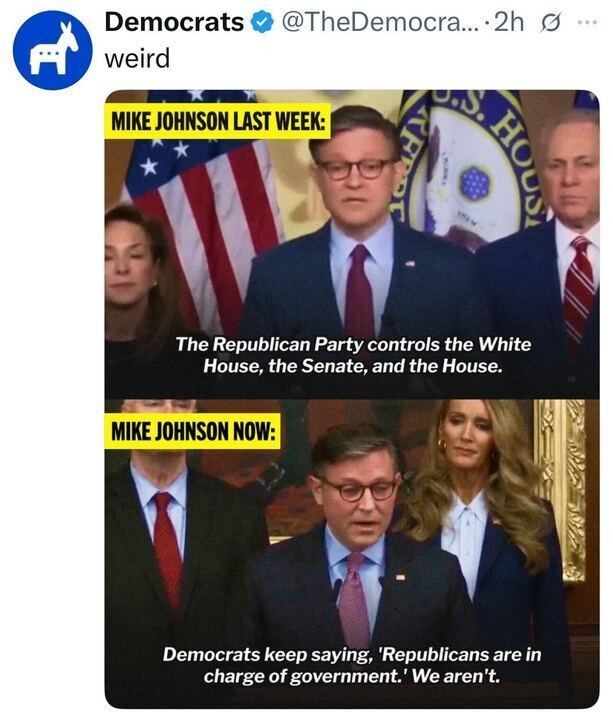
Task: Open the 'Mike Johnson last week' image
Action: coord(352,243)
